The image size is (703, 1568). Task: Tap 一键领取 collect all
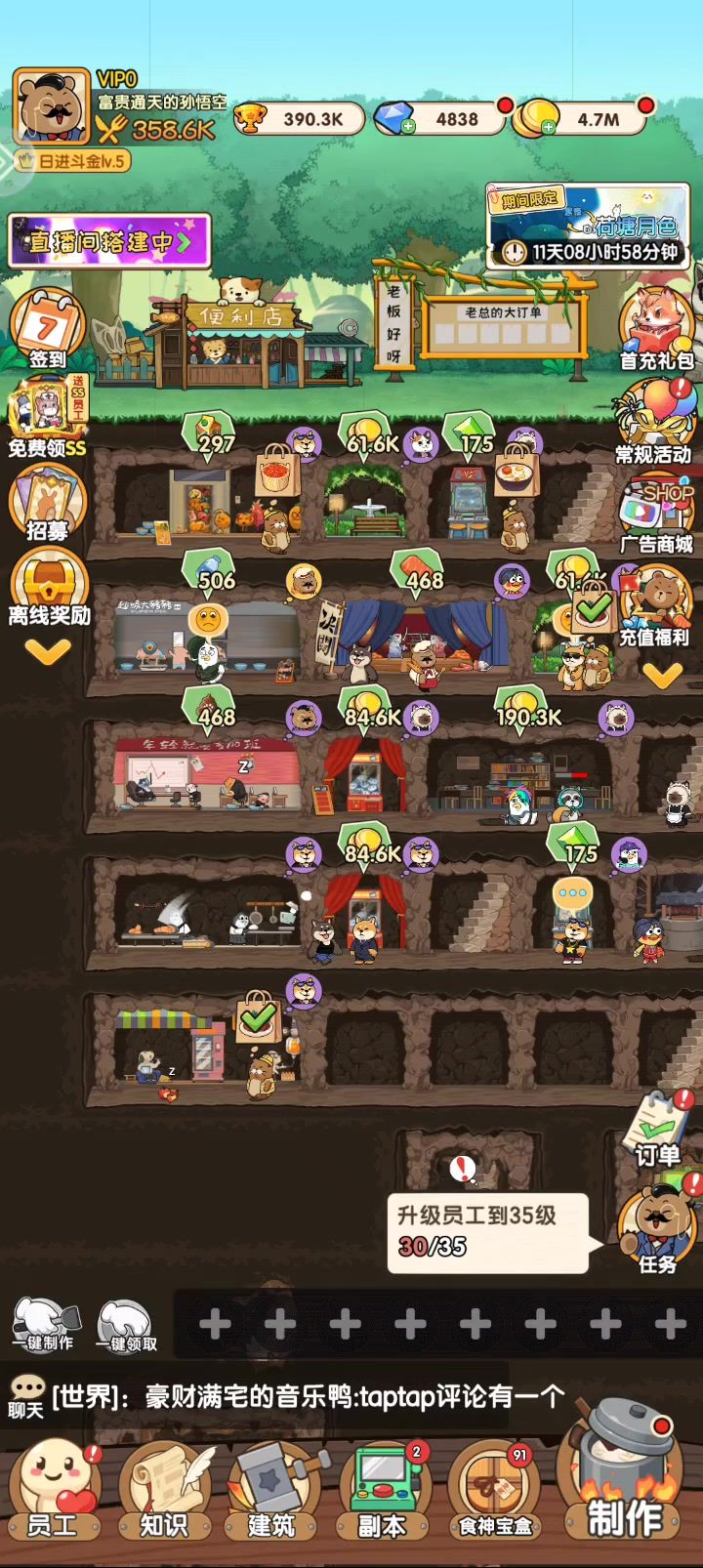point(126,1326)
